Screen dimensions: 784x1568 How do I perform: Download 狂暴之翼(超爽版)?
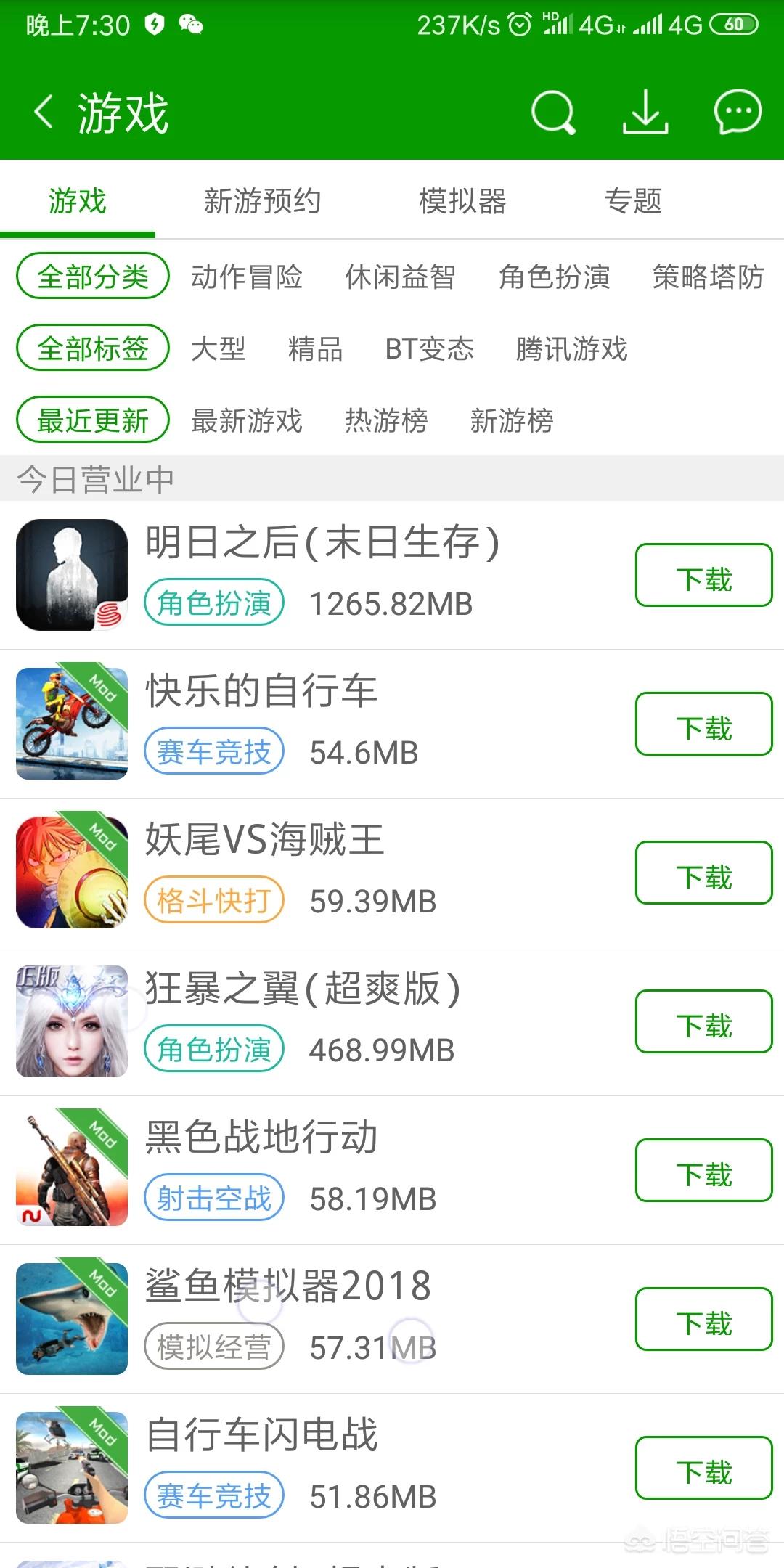(x=703, y=1021)
